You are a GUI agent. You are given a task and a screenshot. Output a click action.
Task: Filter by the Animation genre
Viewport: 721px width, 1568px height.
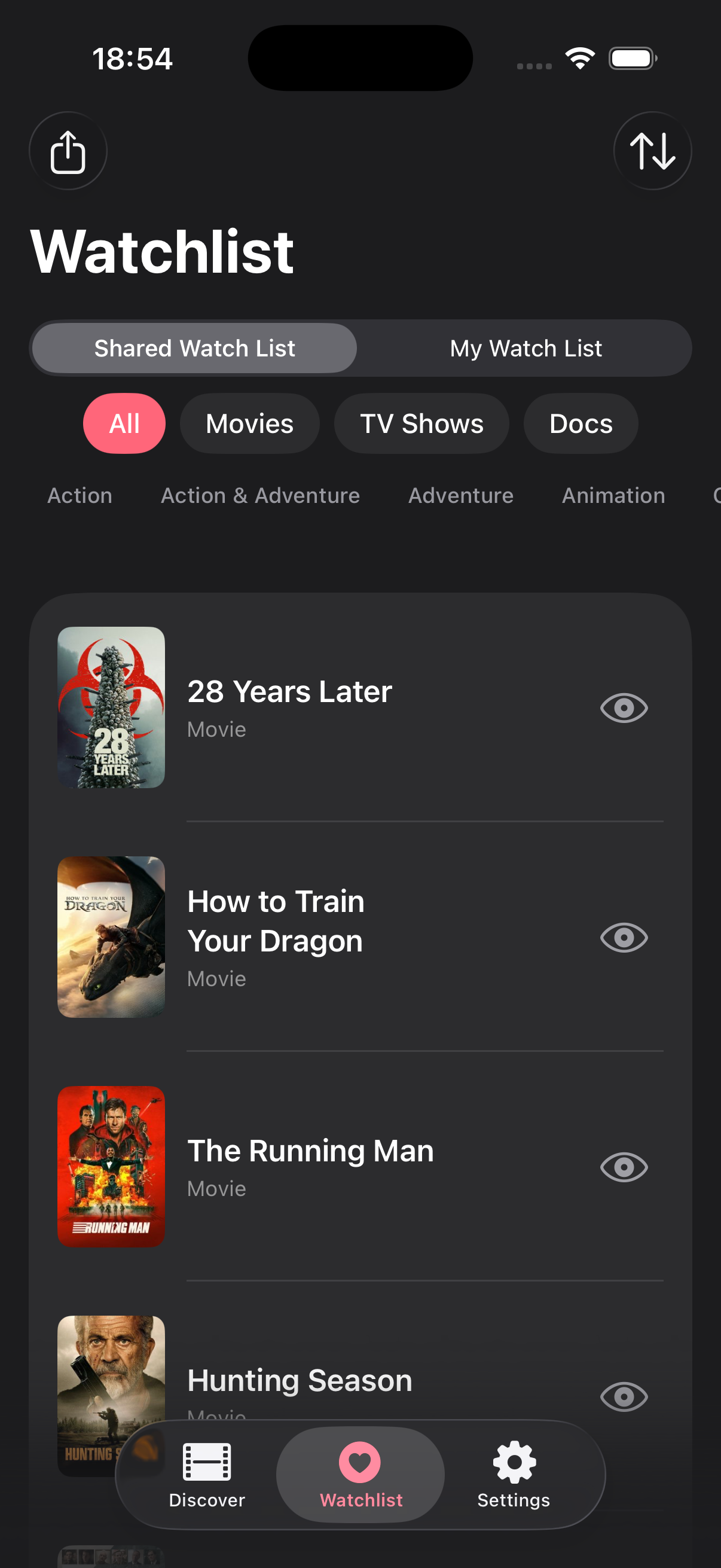[x=613, y=495]
